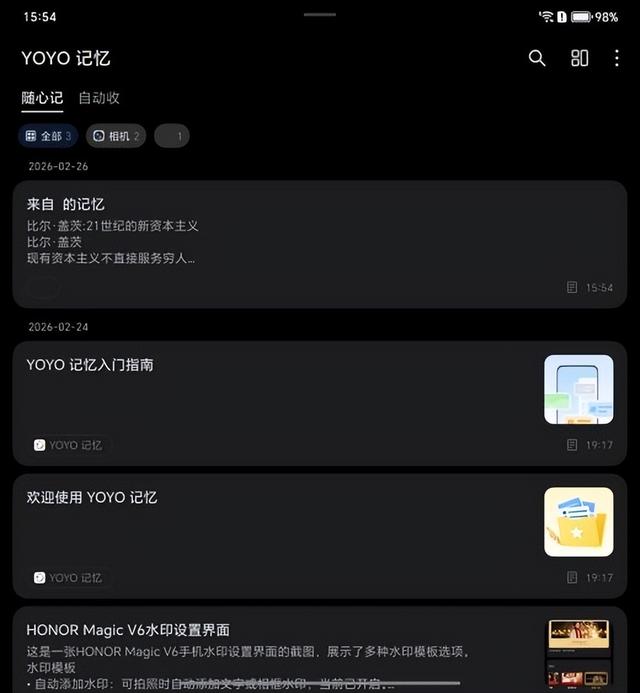Switch to the 自动收 tab
This screenshot has height=693, width=640.
point(99,98)
